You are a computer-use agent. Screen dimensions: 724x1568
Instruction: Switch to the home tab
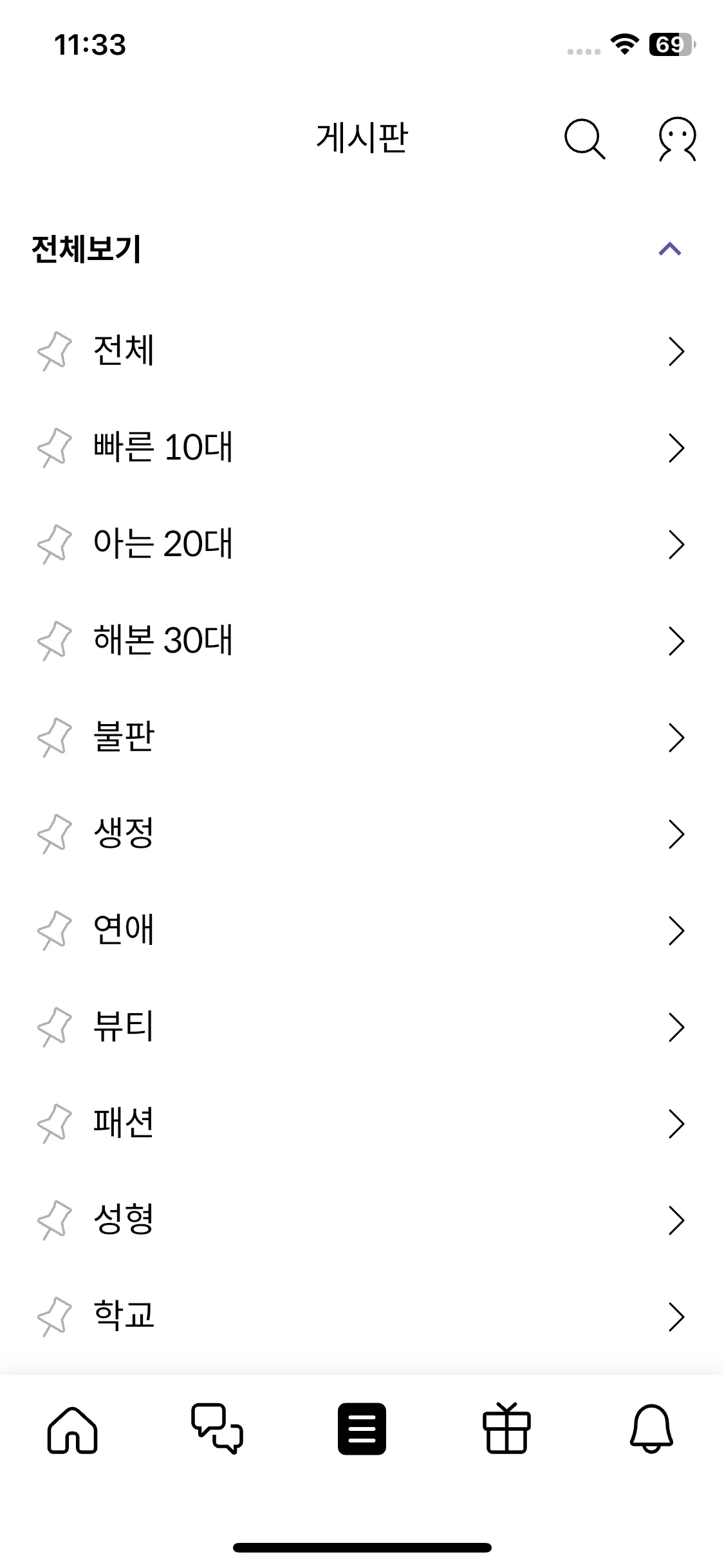pyautogui.click(x=72, y=1430)
